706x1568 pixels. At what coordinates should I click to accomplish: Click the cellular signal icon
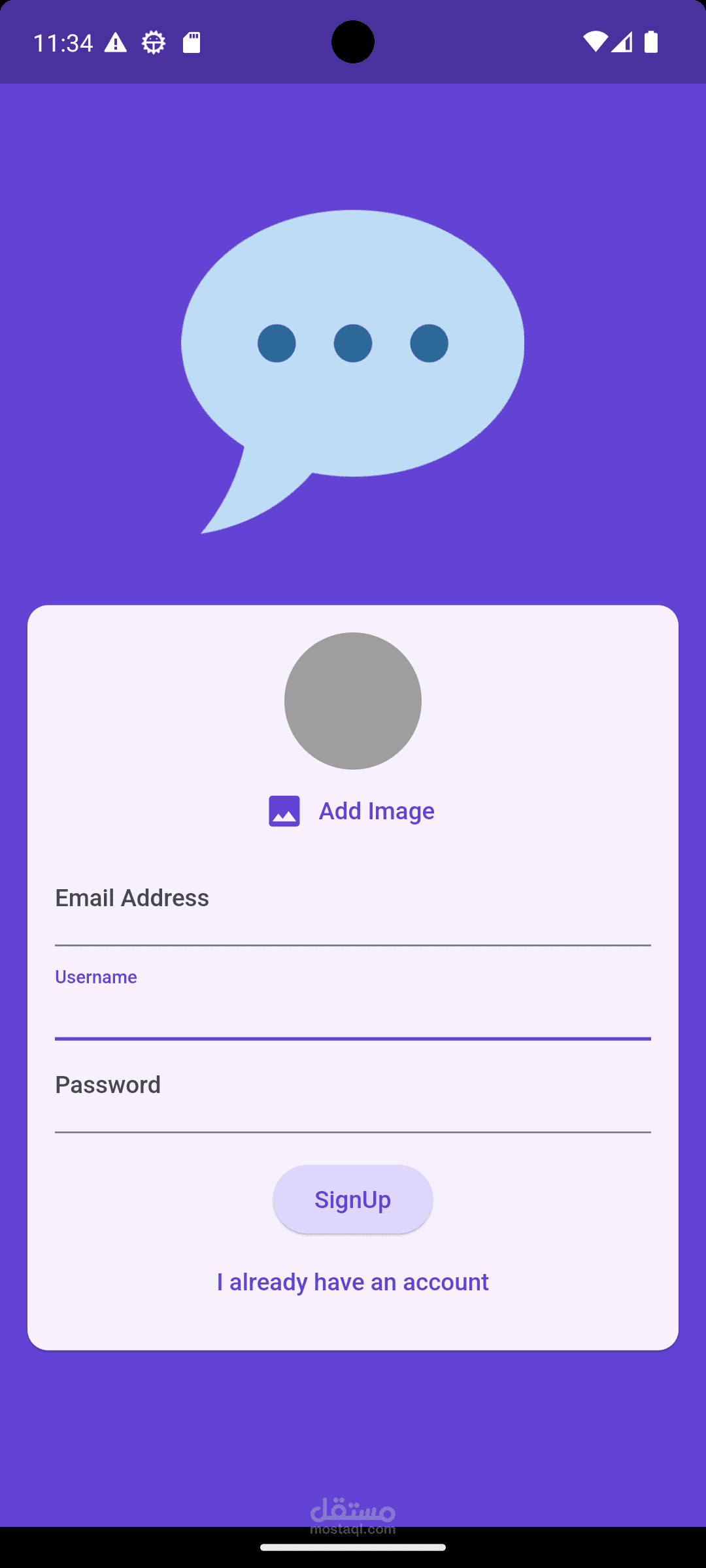(622, 42)
